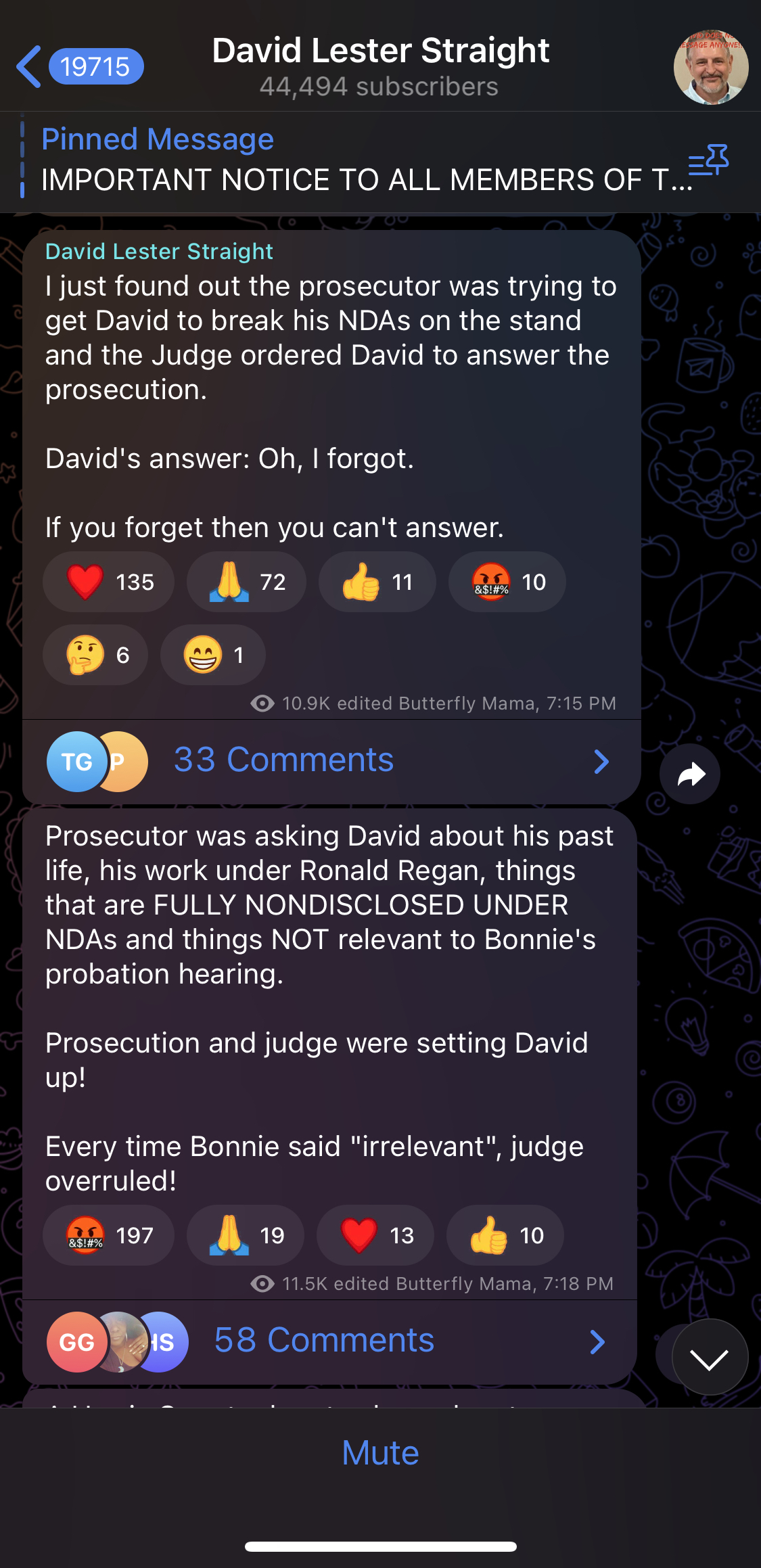
Task: Open the 58 Comments thread
Action: pyautogui.click(x=330, y=1341)
